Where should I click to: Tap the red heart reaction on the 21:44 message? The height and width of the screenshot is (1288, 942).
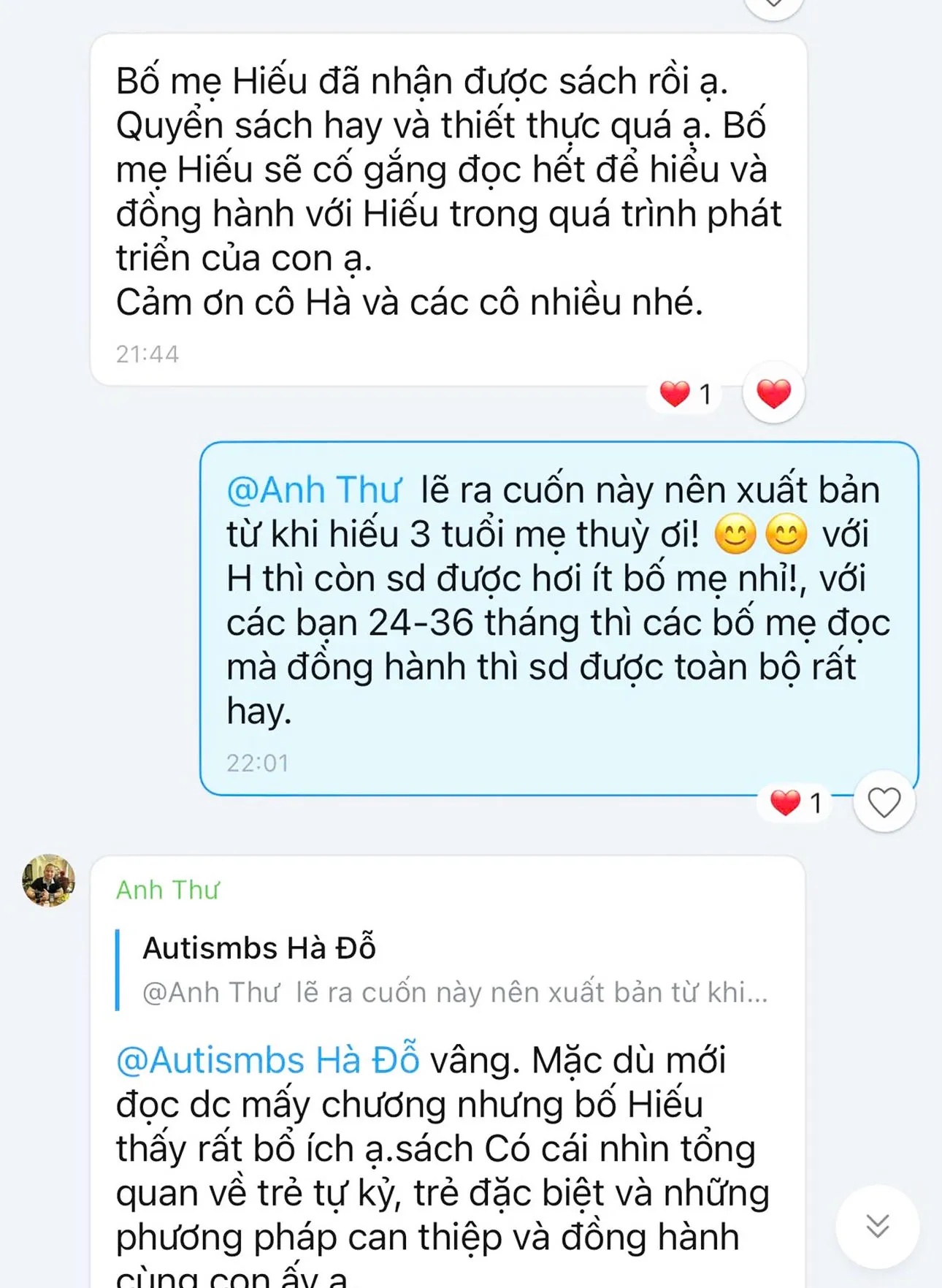point(773,394)
